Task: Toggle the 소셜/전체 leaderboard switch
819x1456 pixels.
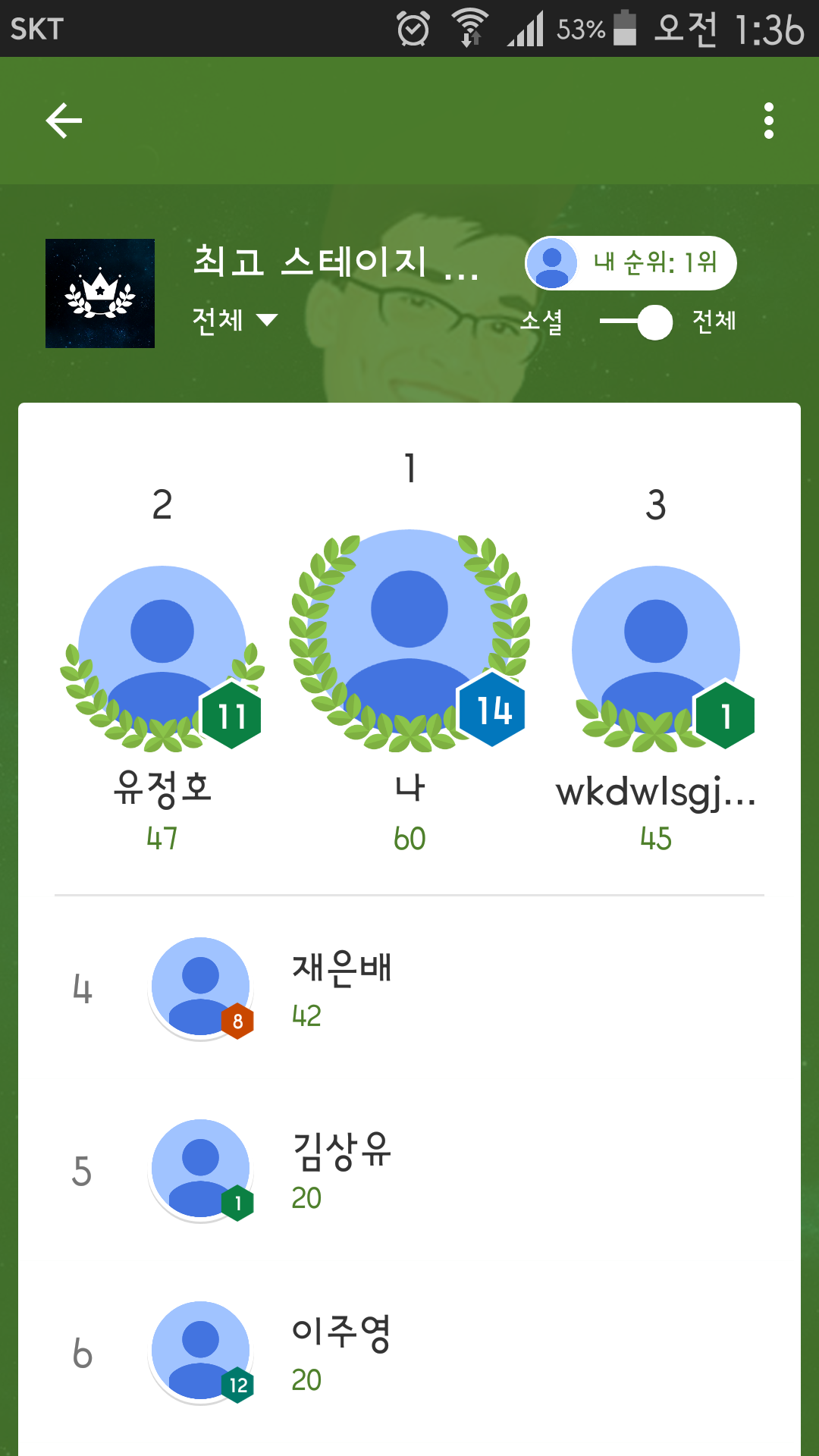Action: tap(637, 322)
